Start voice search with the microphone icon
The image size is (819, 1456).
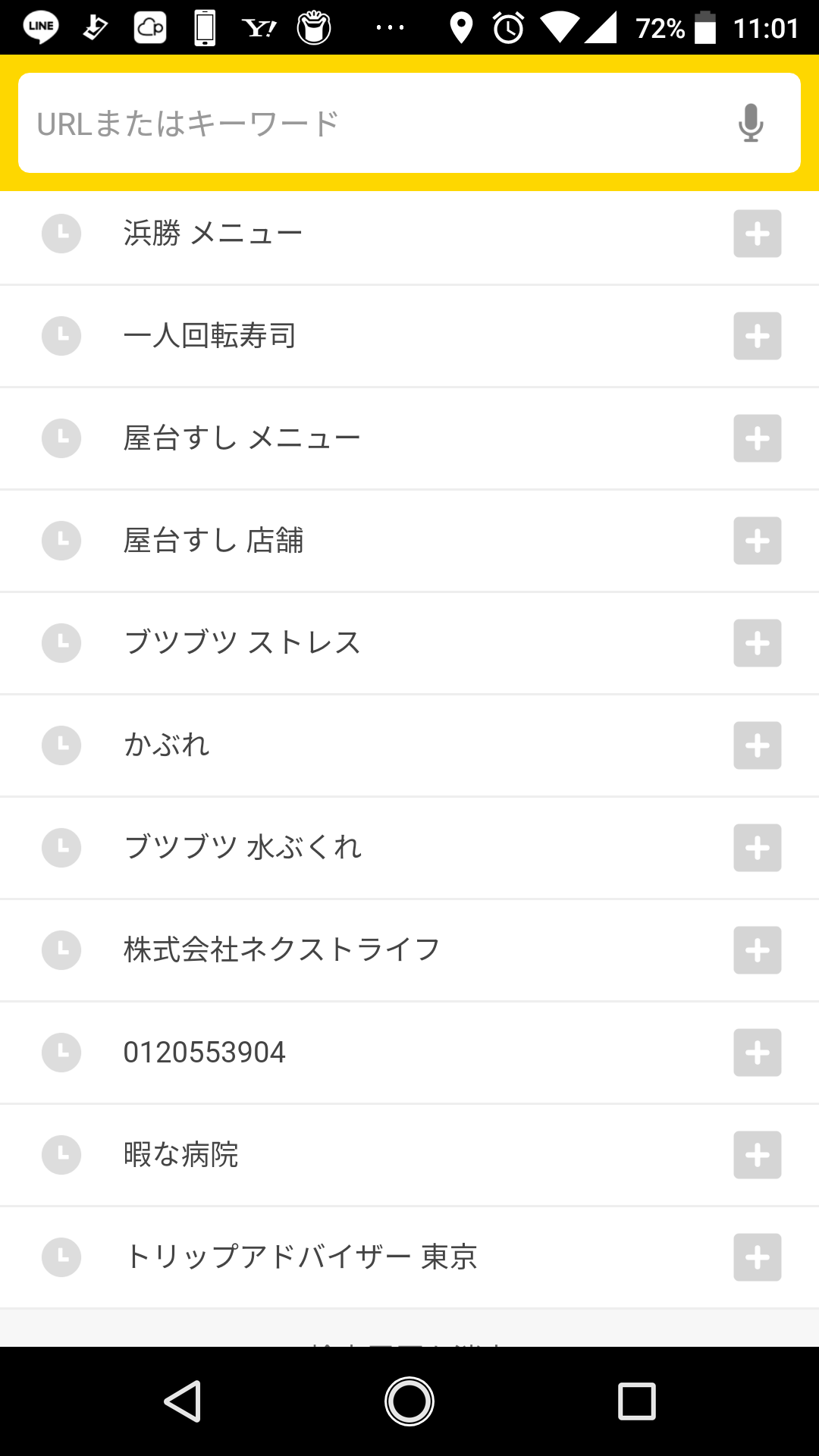pos(751,123)
